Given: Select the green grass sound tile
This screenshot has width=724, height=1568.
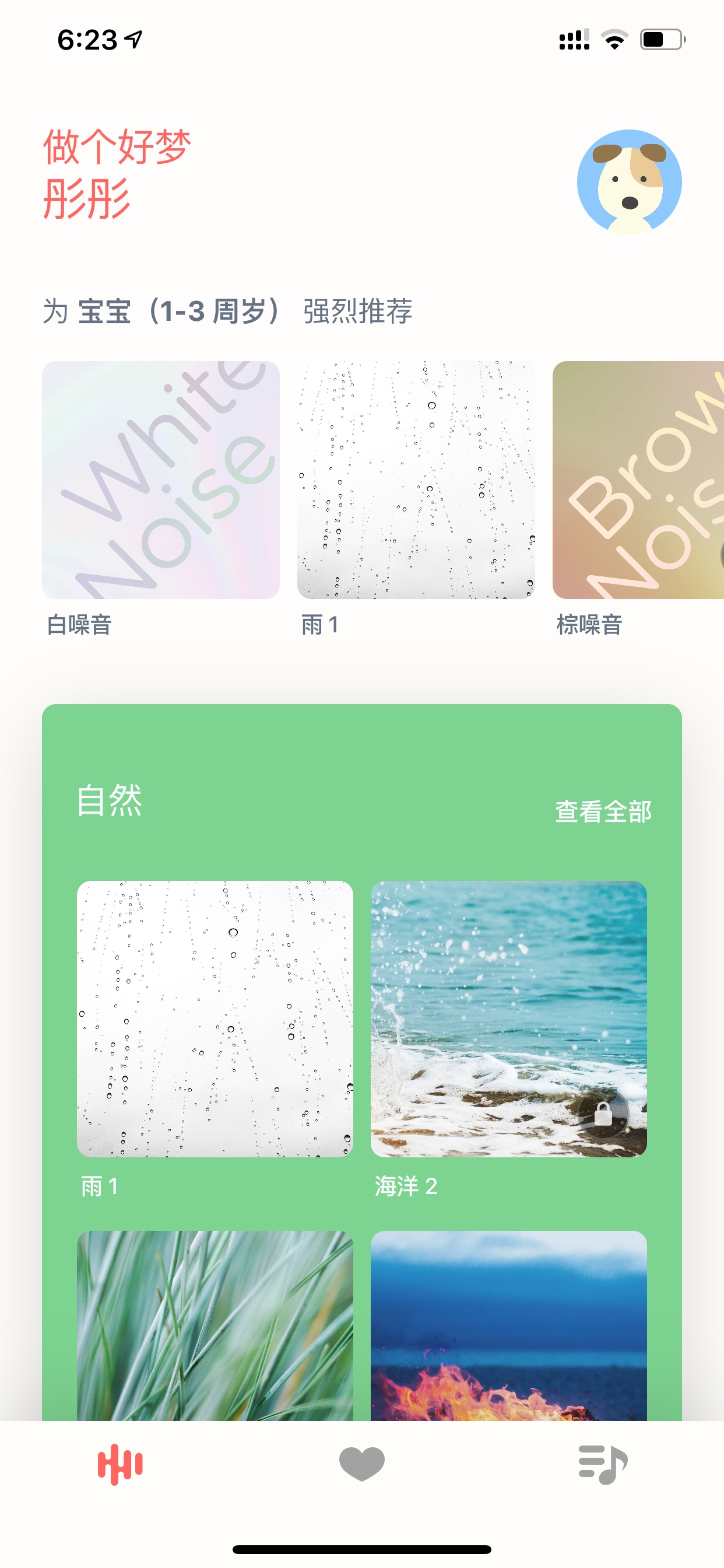Looking at the screenshot, I should tap(215, 1326).
